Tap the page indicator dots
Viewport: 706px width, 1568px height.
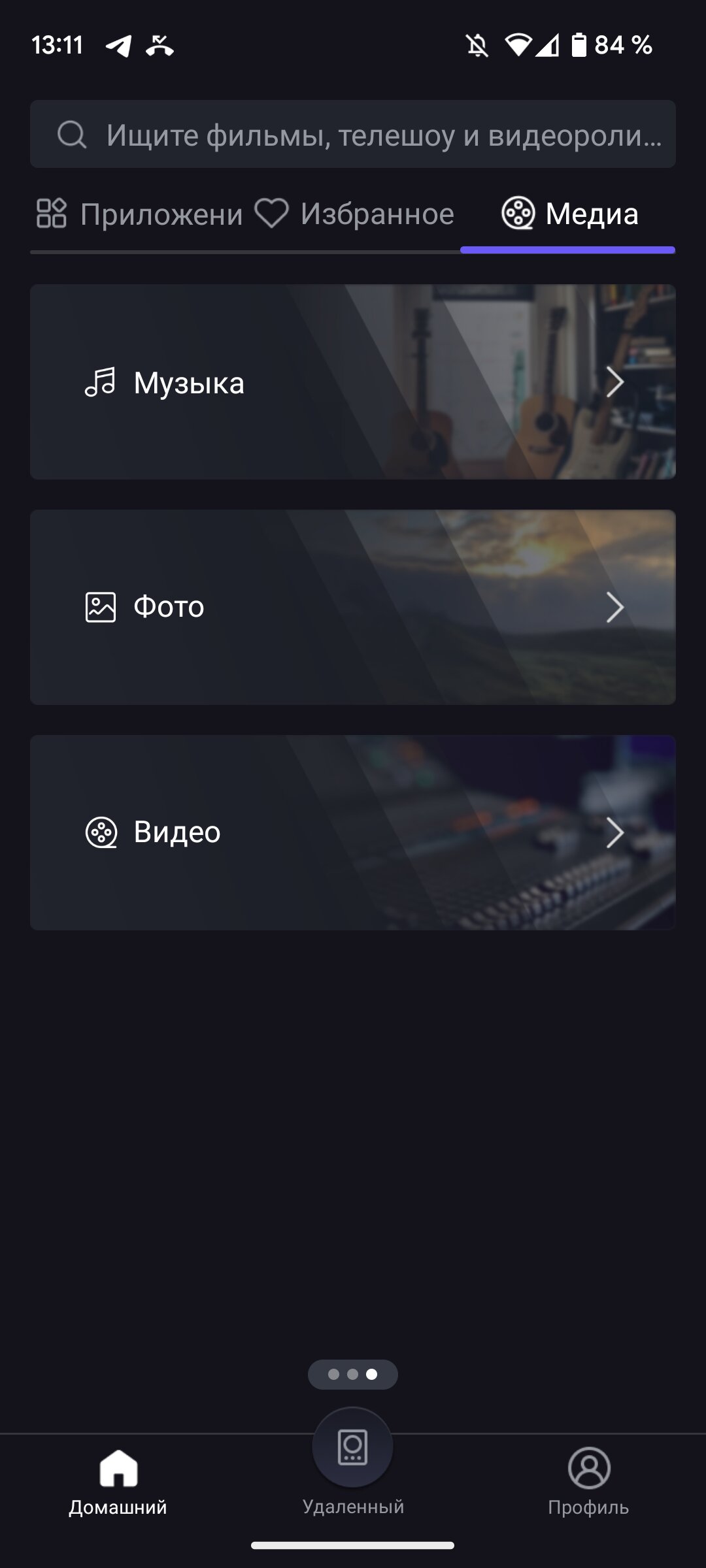(x=353, y=1374)
